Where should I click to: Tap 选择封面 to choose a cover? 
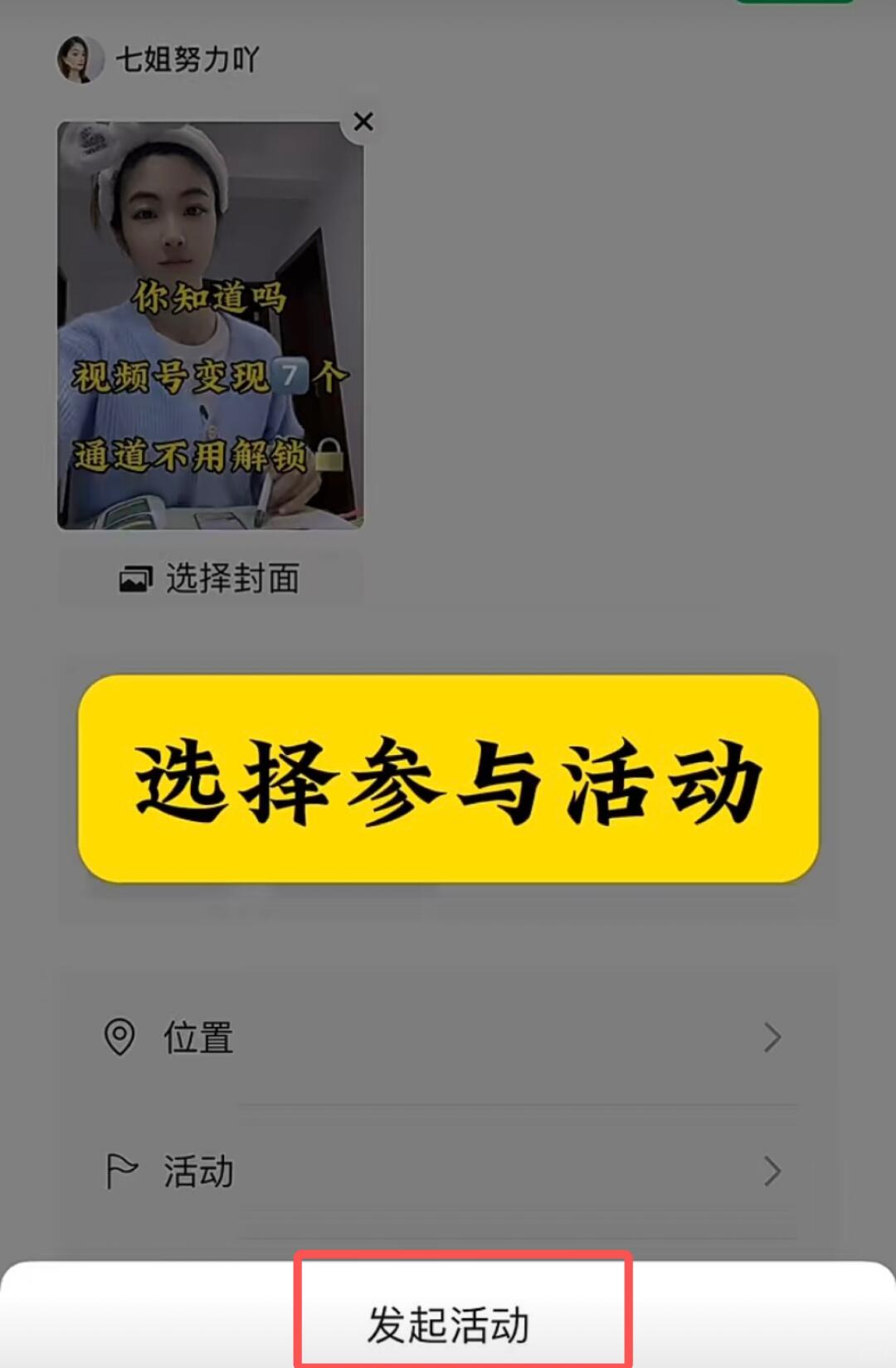(x=211, y=578)
